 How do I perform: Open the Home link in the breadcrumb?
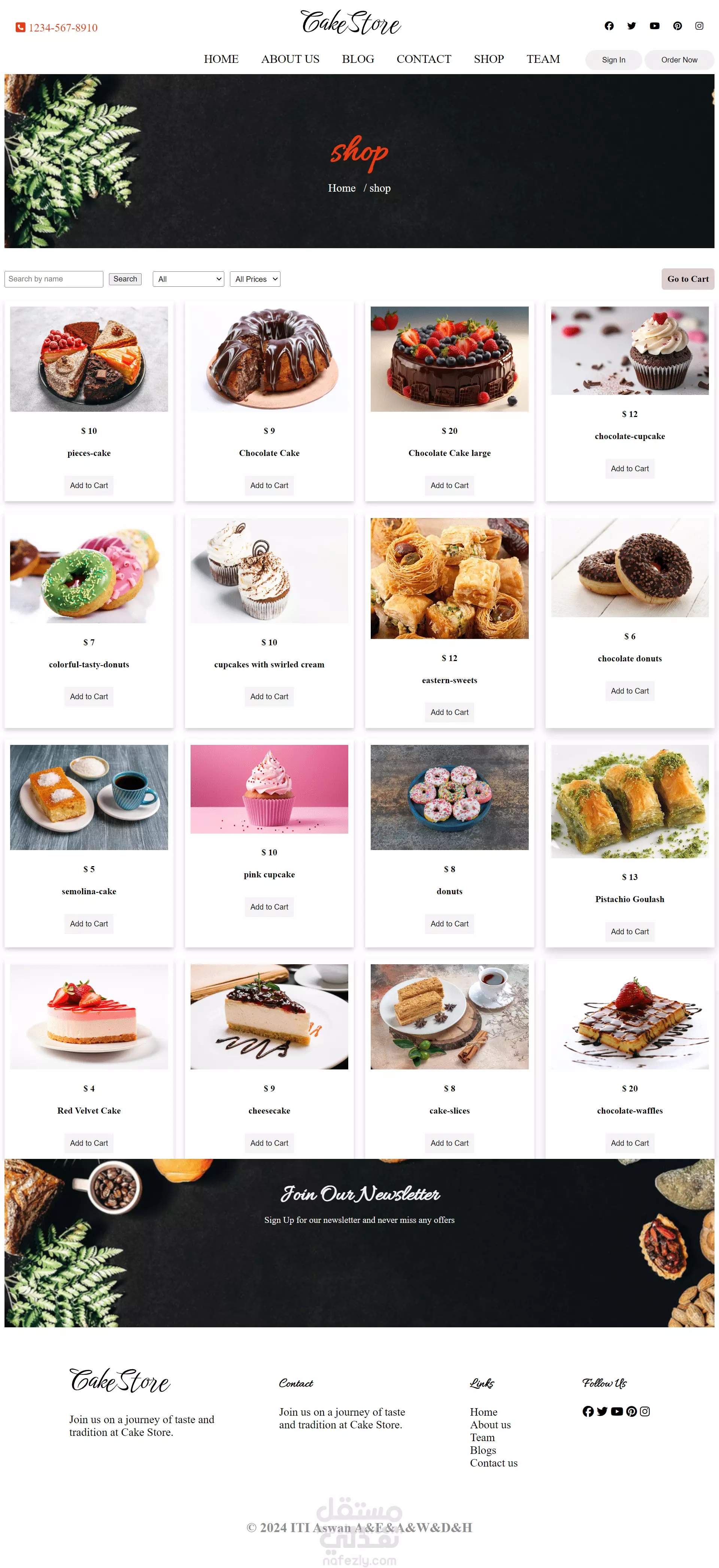[x=342, y=188]
